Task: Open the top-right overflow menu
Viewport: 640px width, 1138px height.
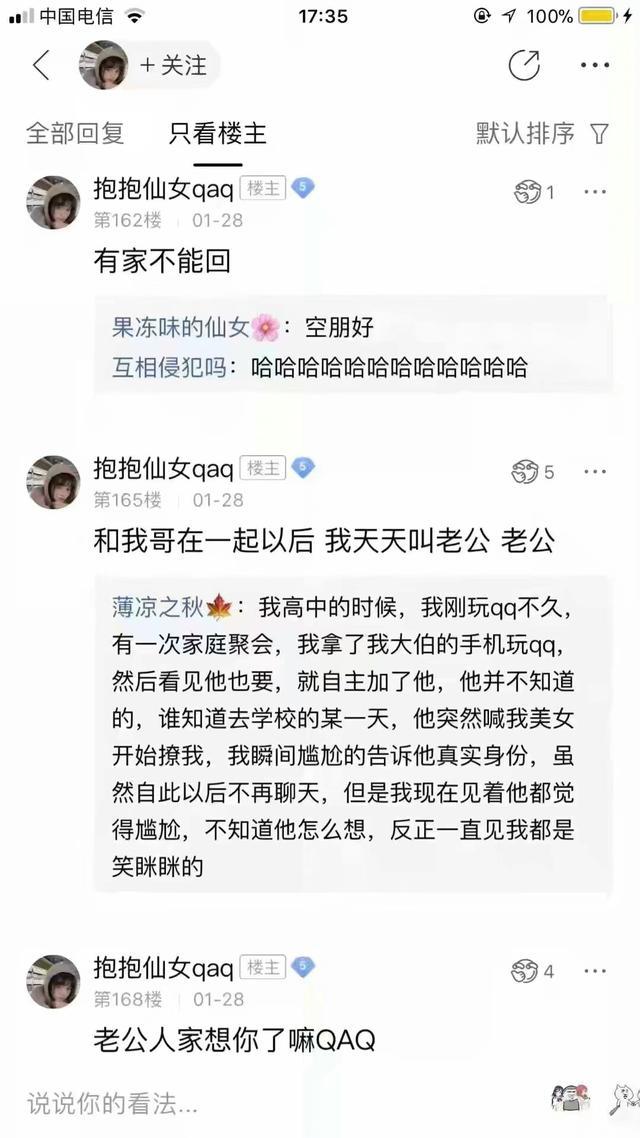Action: [x=595, y=66]
